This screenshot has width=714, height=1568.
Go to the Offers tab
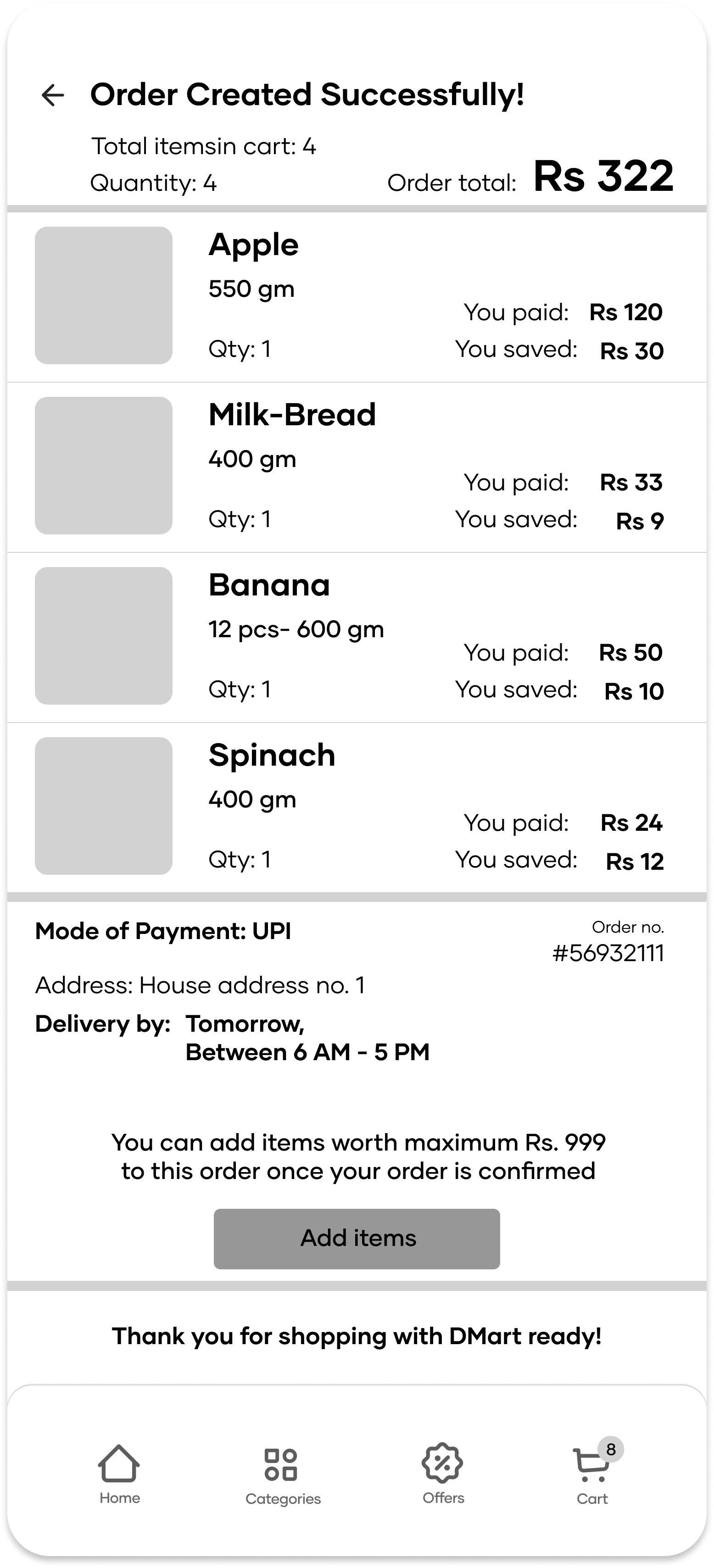(443, 1474)
